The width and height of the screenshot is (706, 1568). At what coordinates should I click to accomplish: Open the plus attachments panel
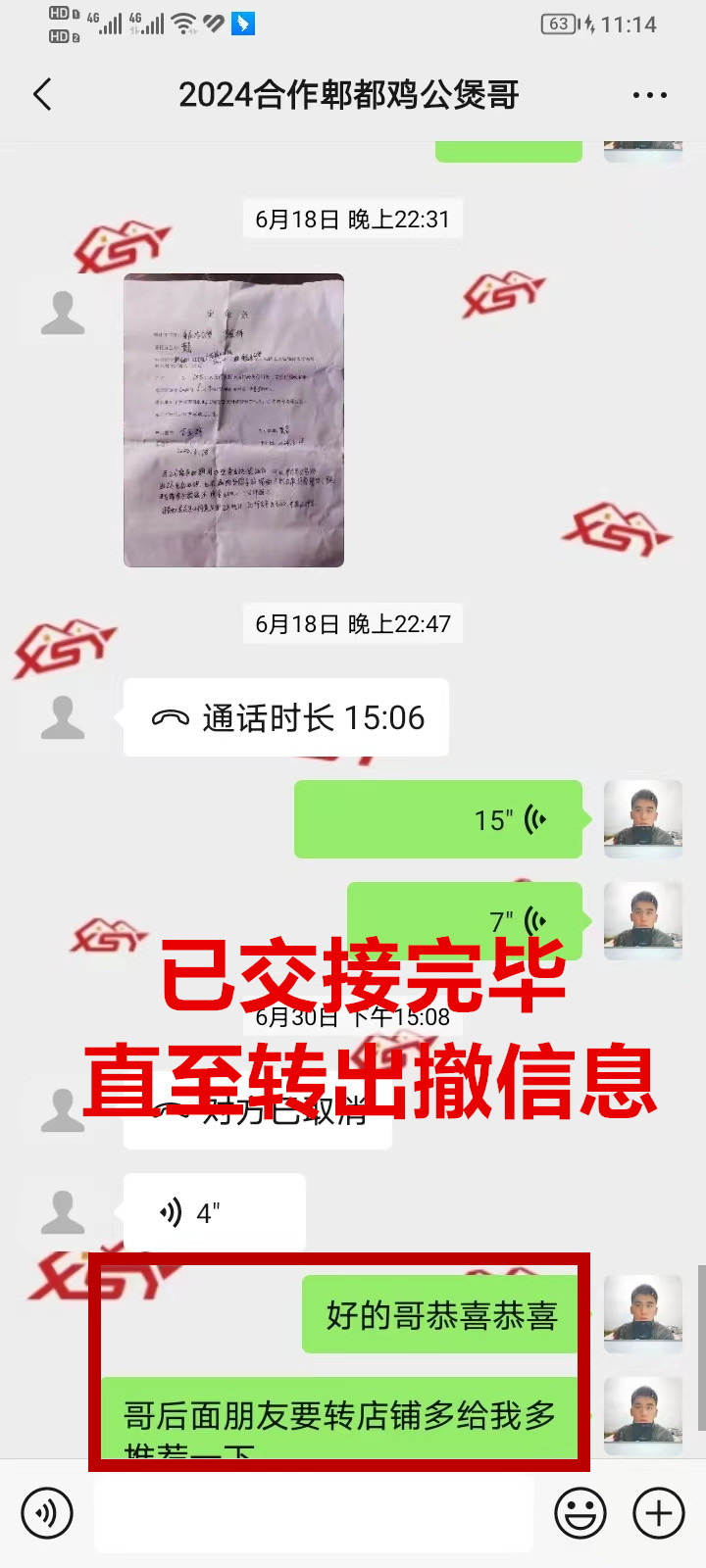(x=659, y=1513)
